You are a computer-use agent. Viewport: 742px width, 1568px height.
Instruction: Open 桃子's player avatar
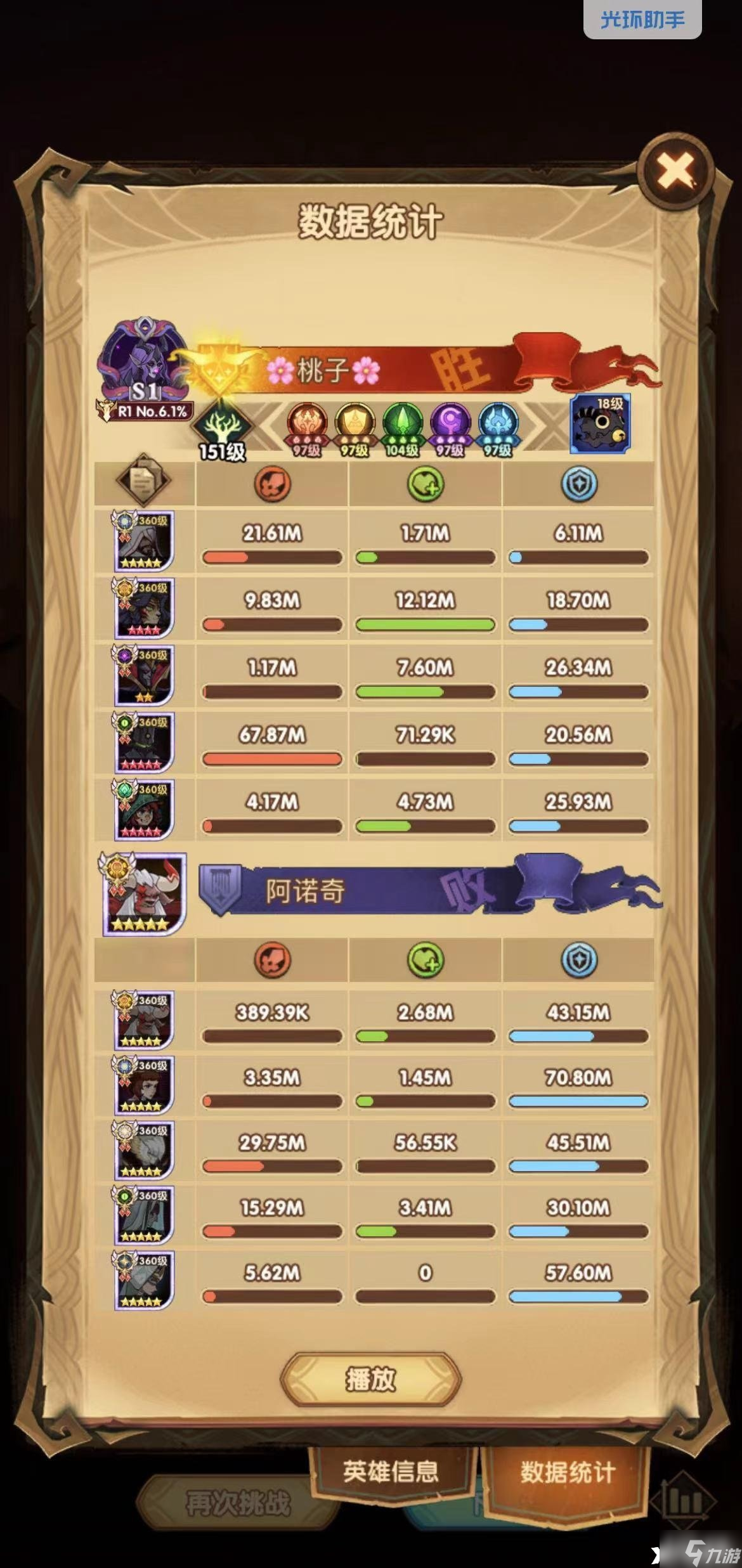(144, 363)
